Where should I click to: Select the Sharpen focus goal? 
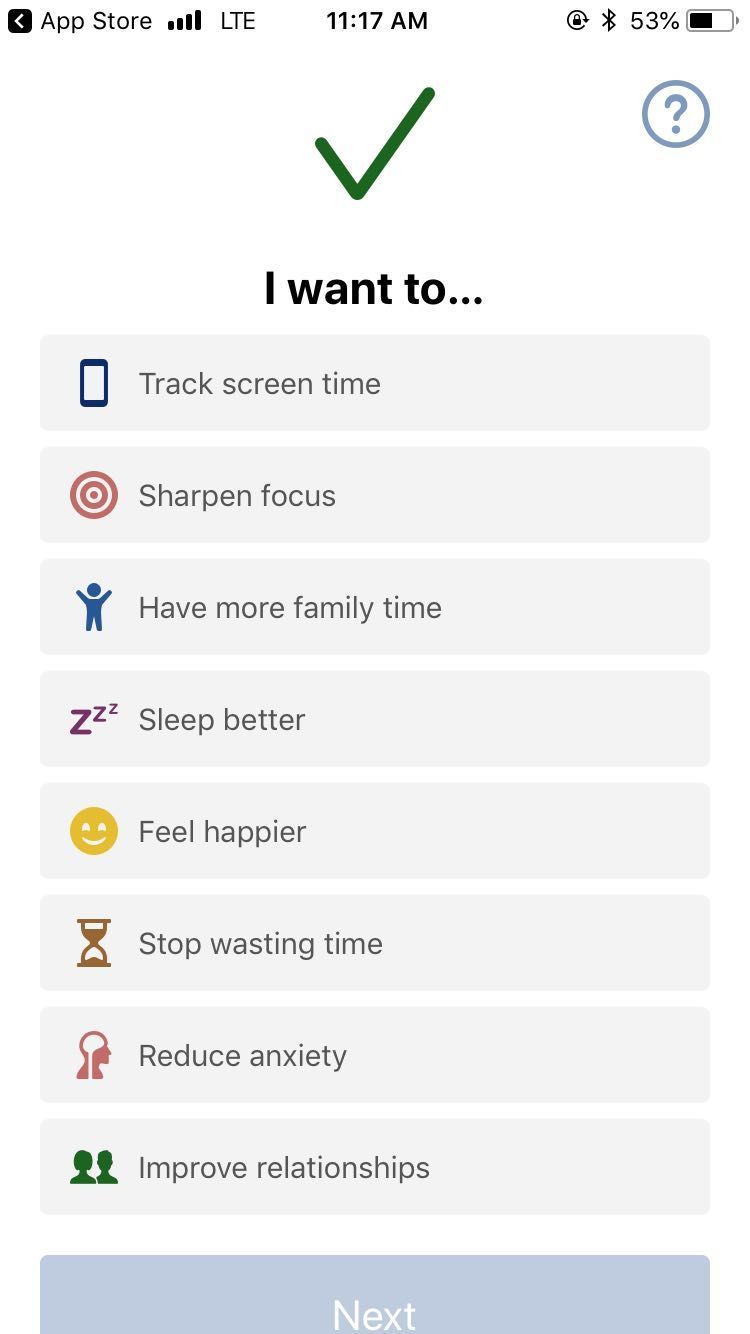pyautogui.click(x=375, y=495)
